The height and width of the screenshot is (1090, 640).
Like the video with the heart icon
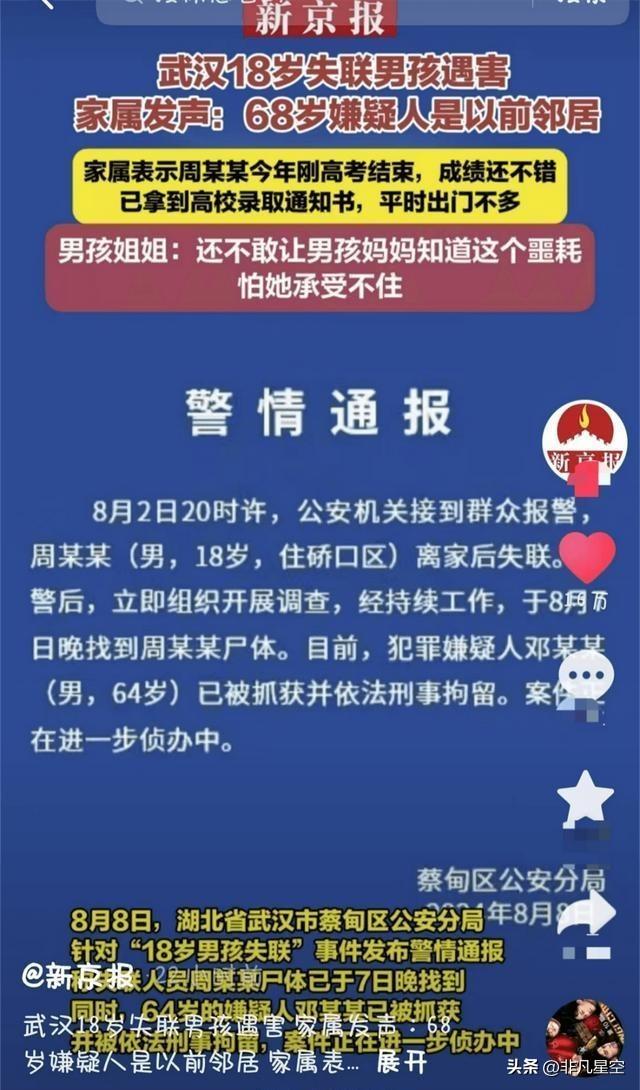point(589,558)
